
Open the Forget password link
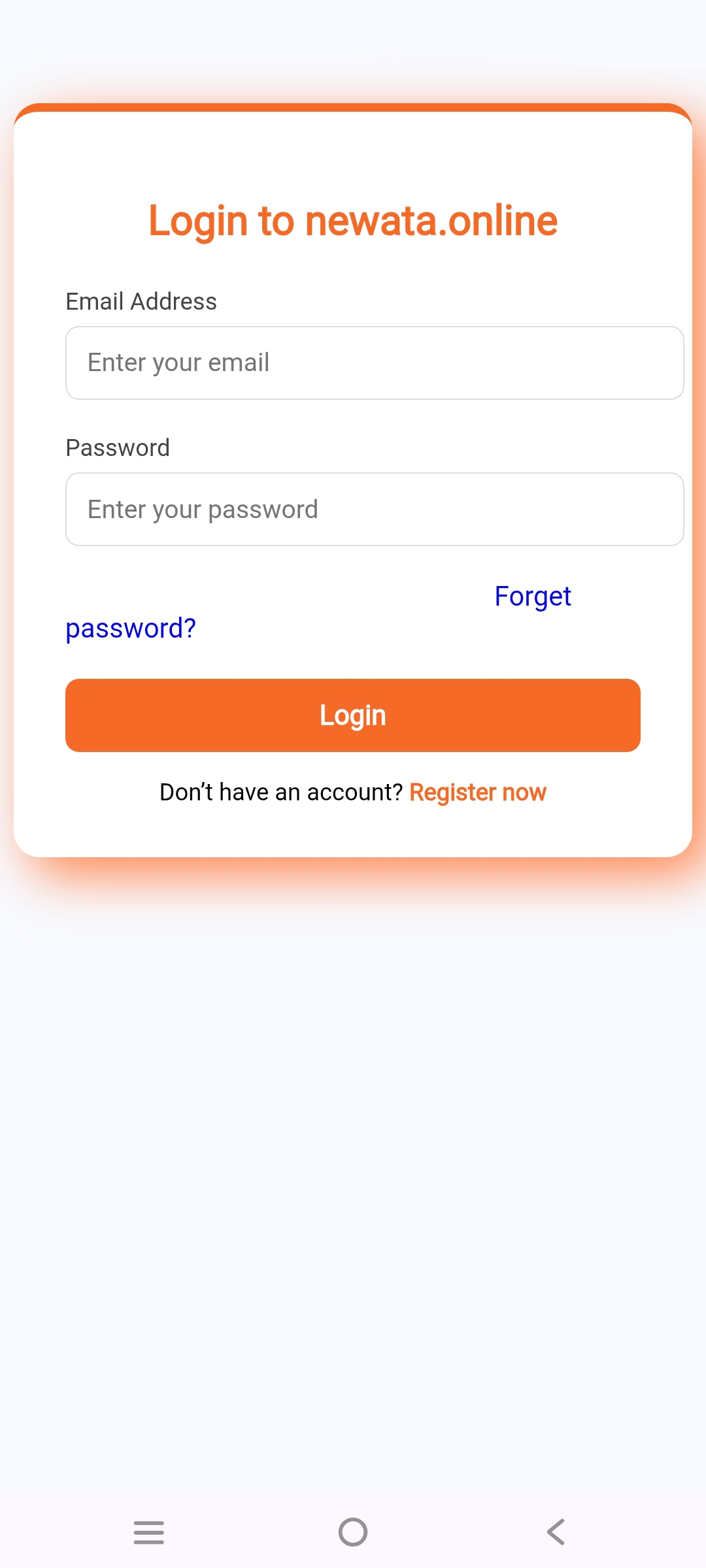coord(532,596)
